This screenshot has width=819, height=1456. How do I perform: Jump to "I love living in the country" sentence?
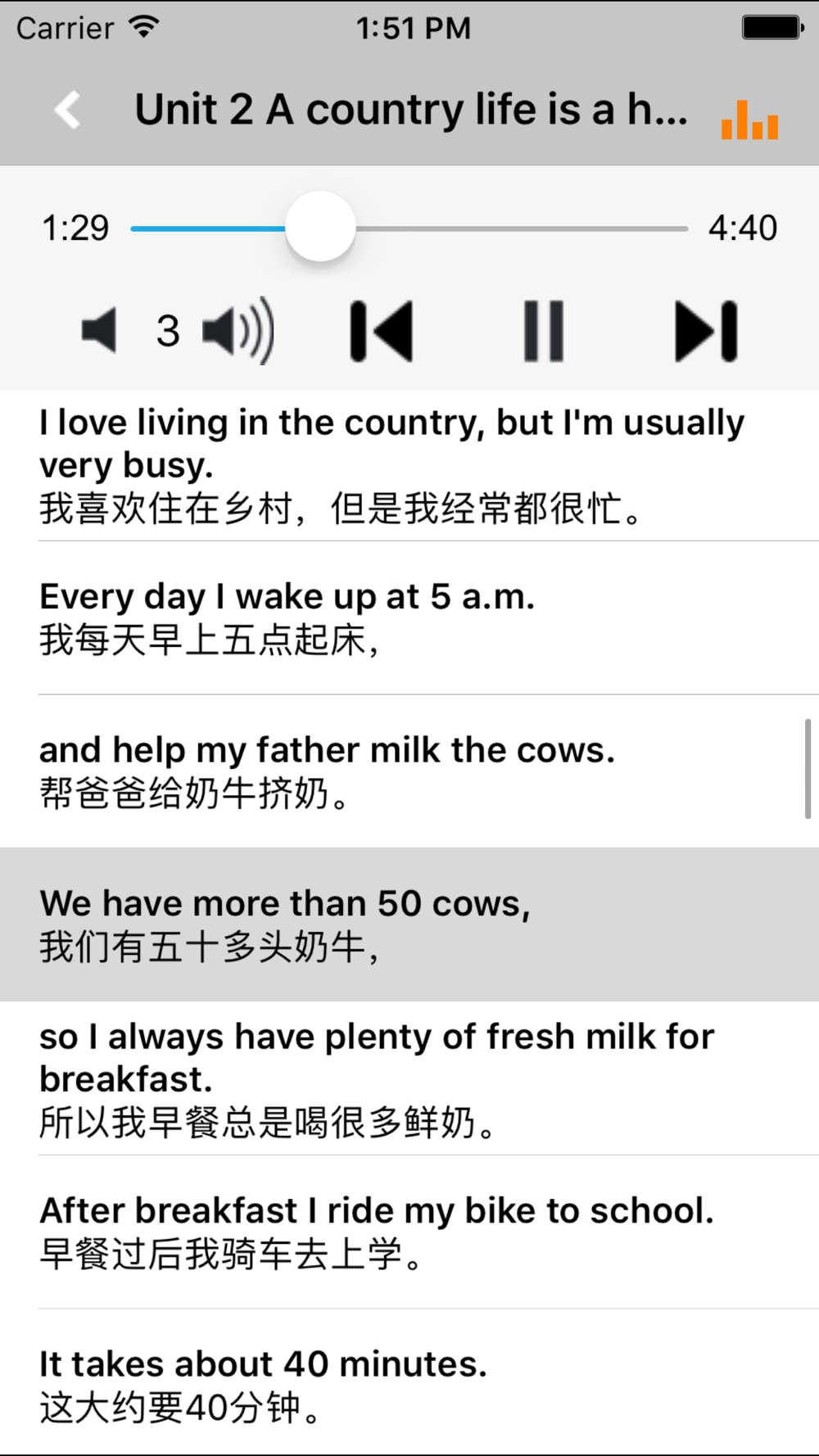pos(409,465)
